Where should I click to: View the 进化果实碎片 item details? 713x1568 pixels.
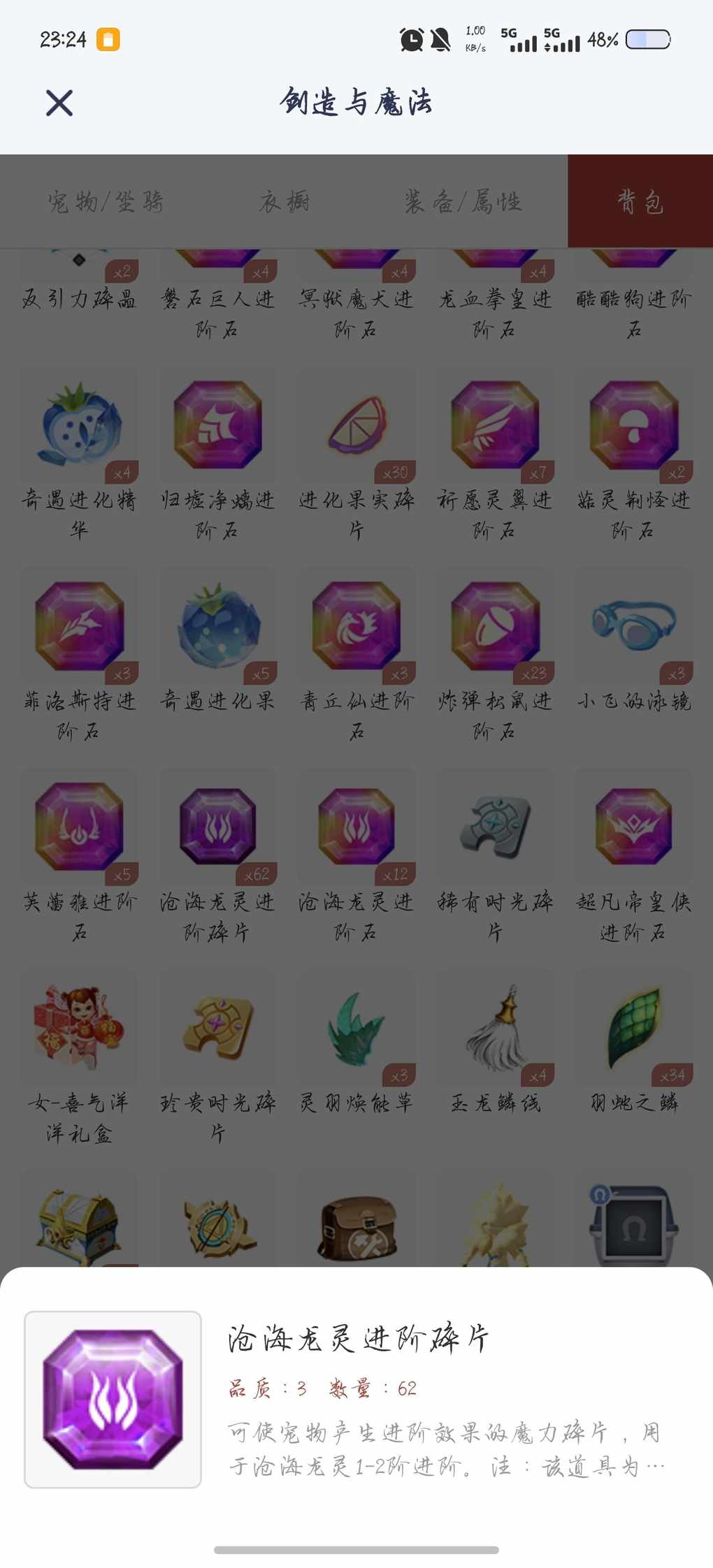point(356,426)
